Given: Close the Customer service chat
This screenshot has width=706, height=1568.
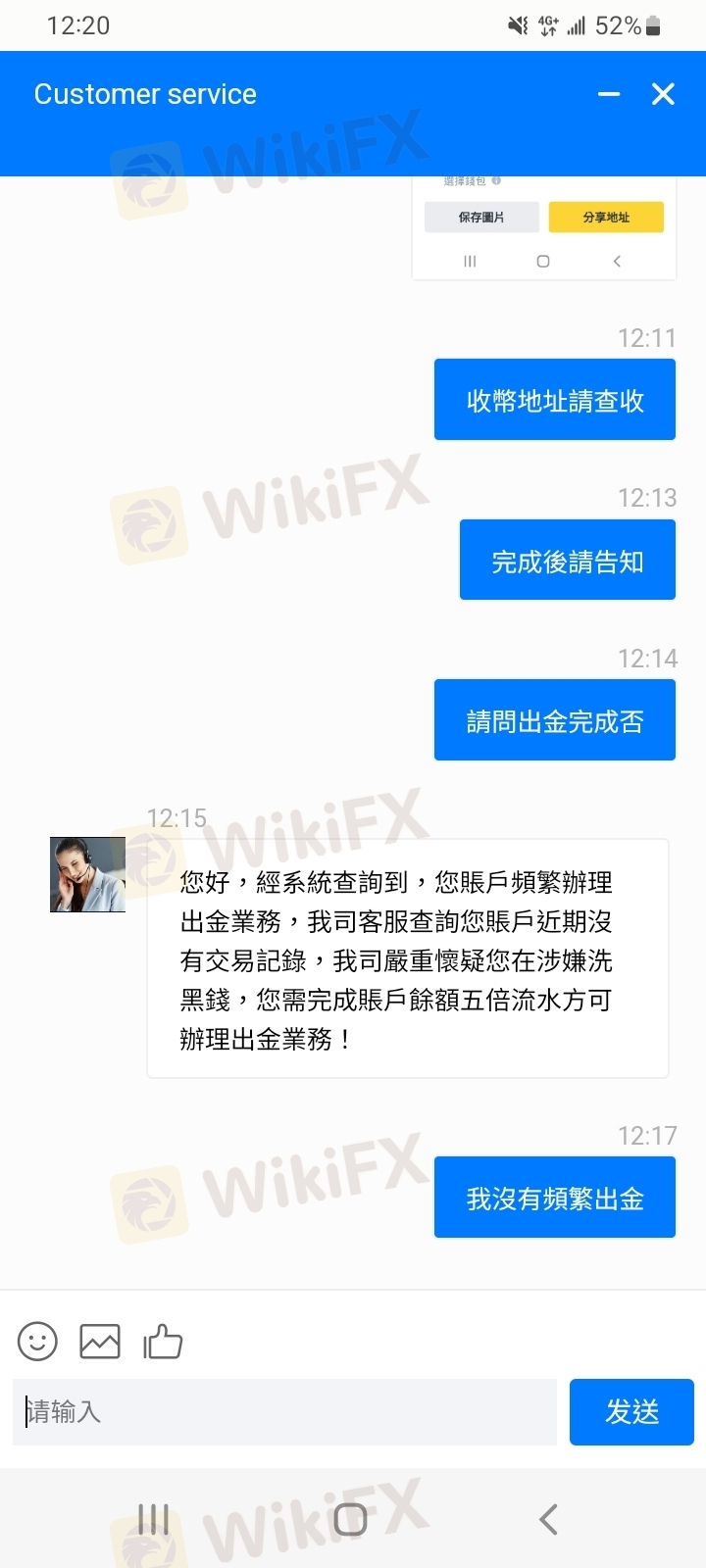Looking at the screenshot, I should pyautogui.click(x=663, y=94).
